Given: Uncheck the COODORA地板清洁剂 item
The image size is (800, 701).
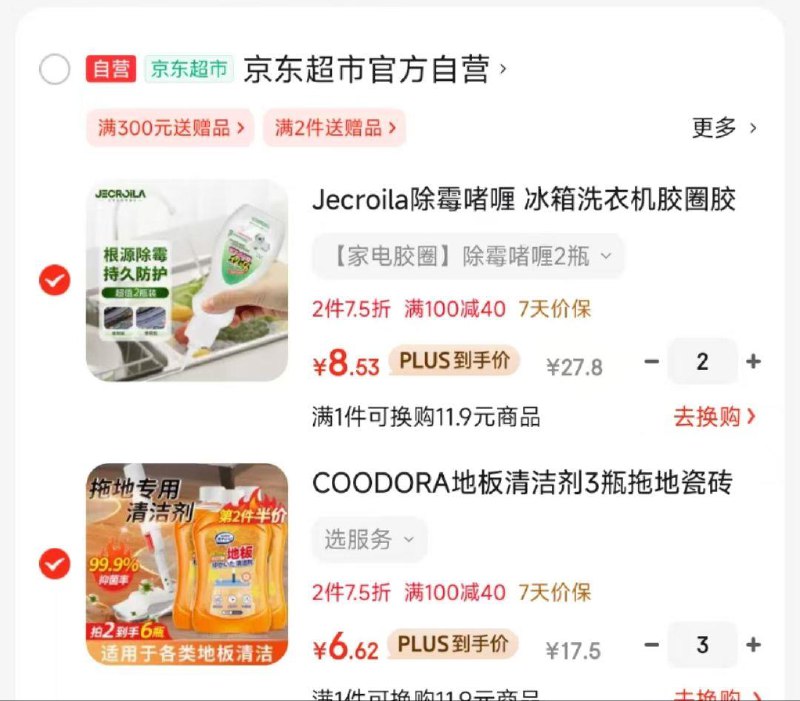Looking at the screenshot, I should (x=54, y=565).
